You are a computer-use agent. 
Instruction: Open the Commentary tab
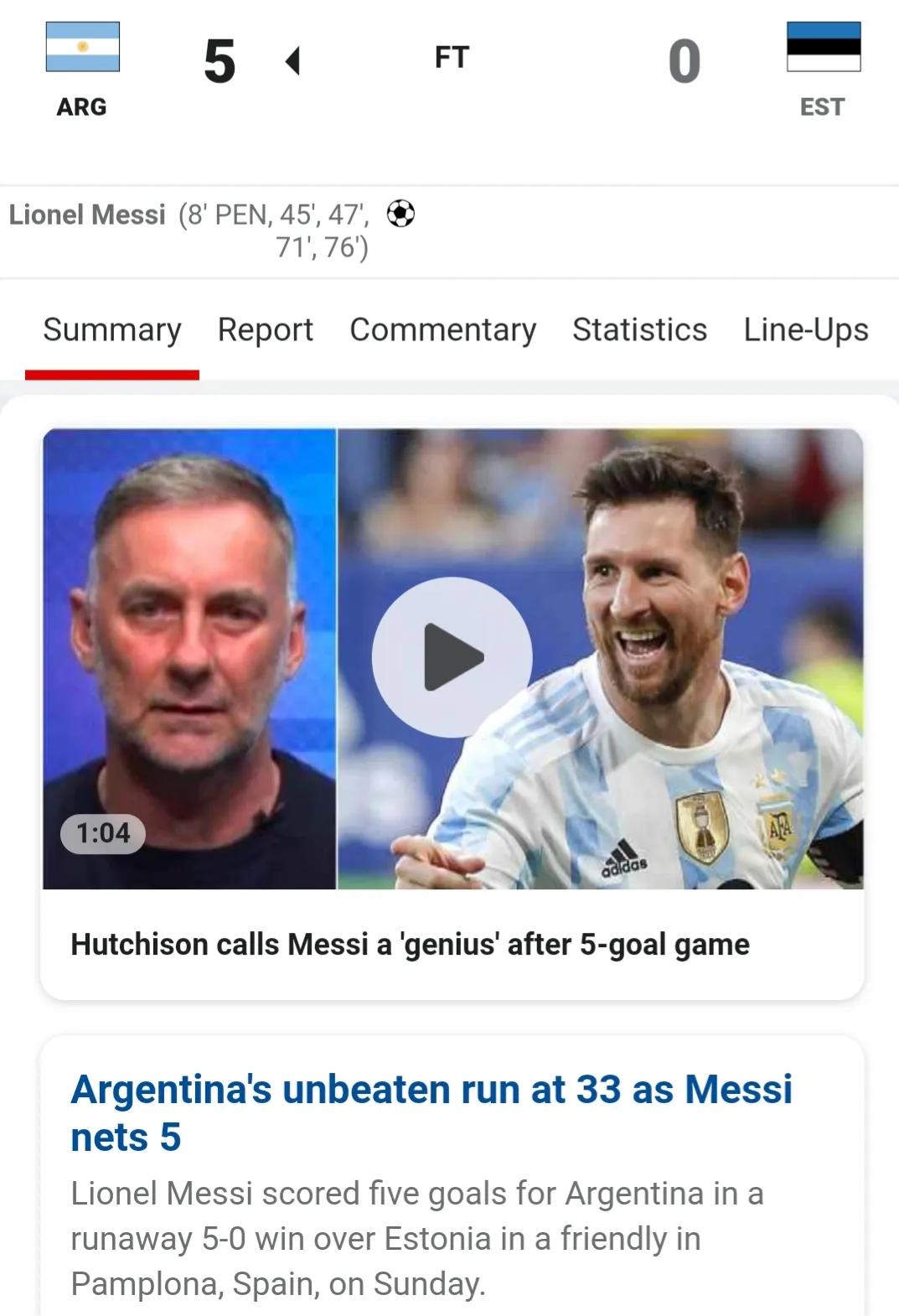[x=442, y=329]
